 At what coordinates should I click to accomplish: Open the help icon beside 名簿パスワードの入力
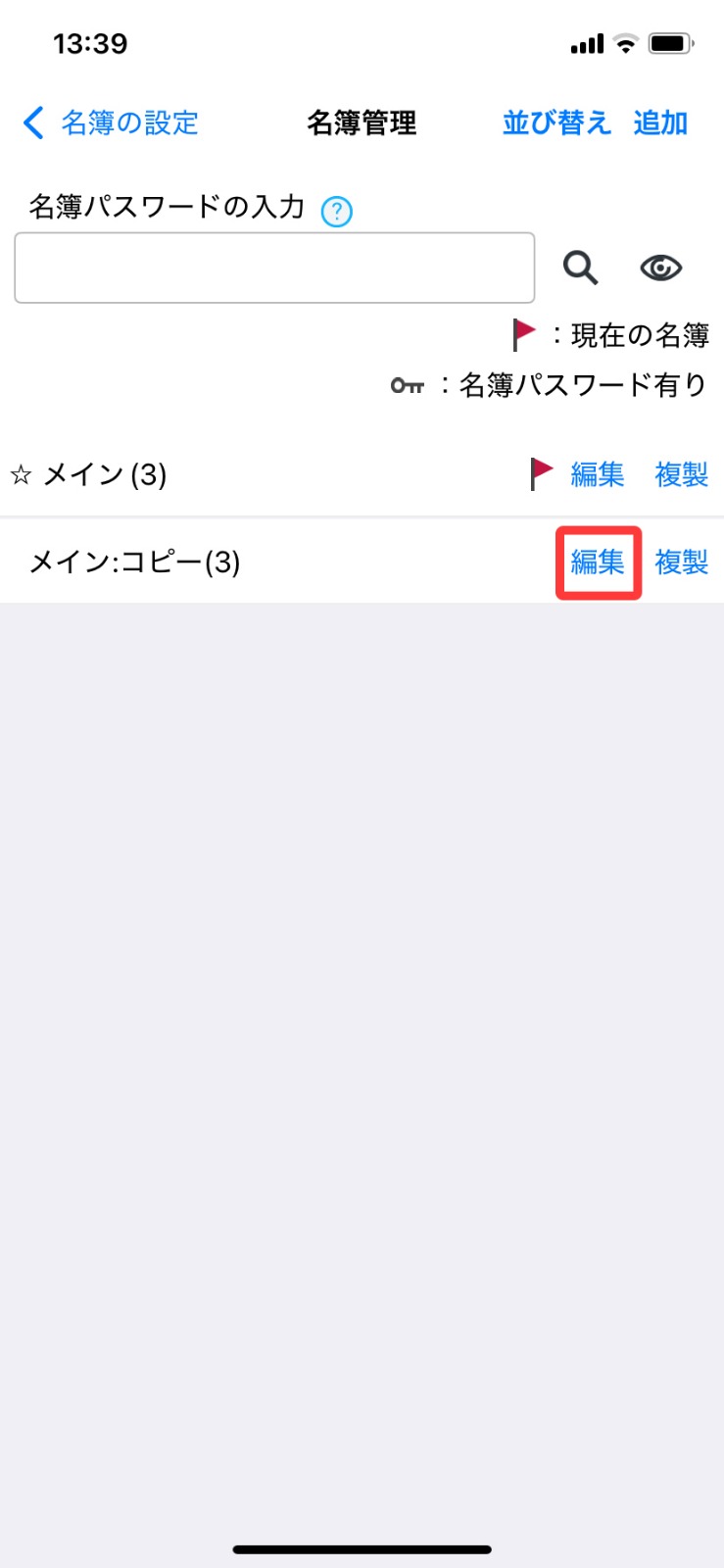point(337,211)
